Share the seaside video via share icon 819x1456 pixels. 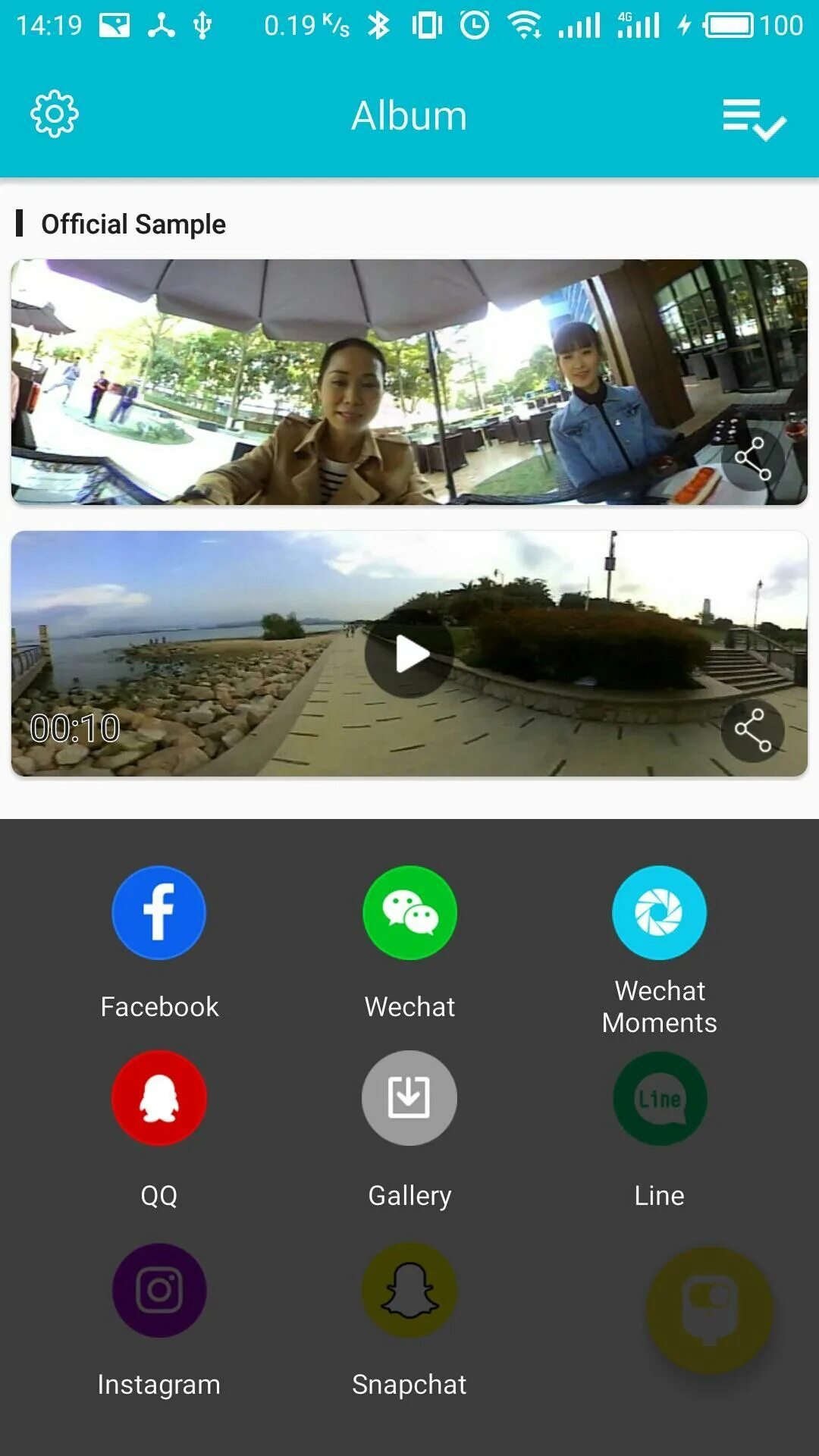[752, 731]
